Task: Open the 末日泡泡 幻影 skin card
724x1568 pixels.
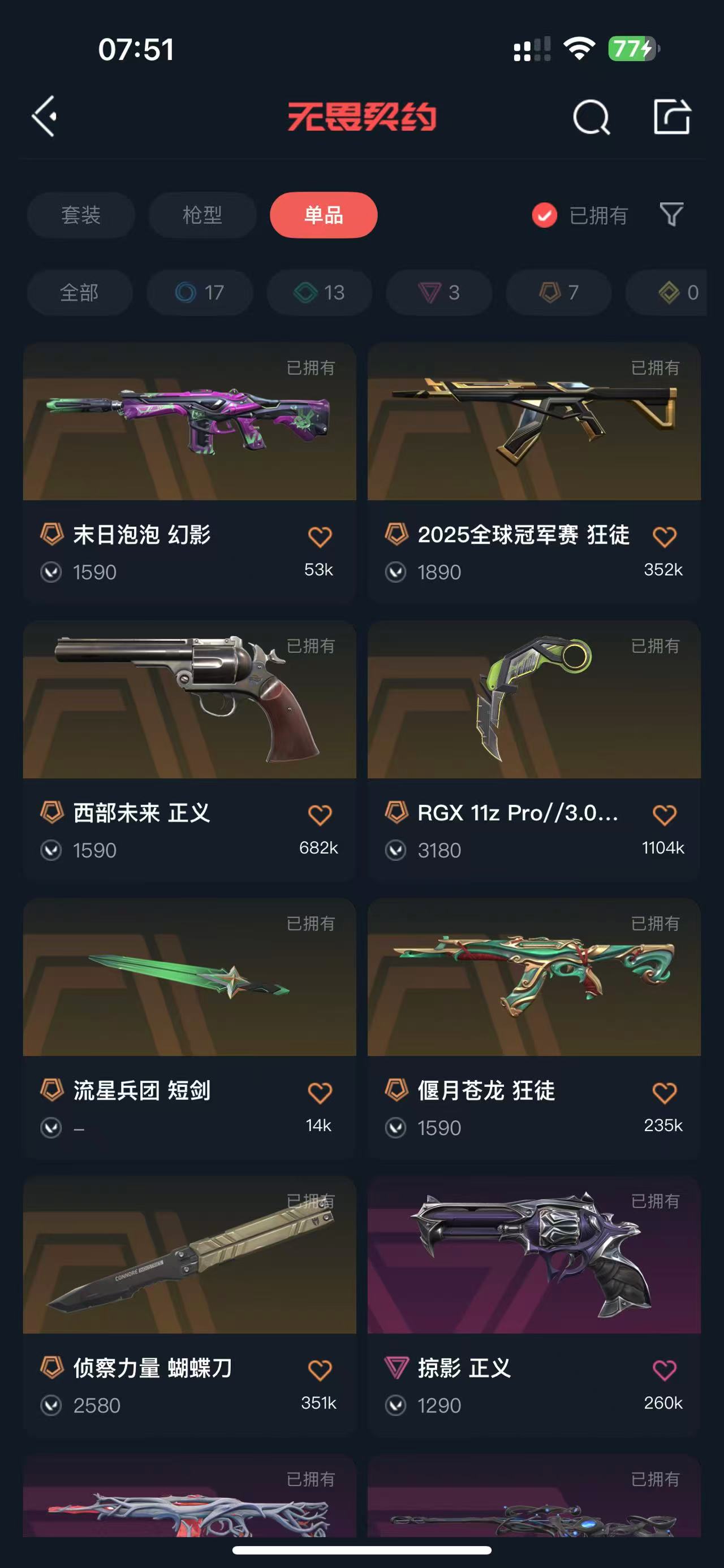Action: (189, 473)
